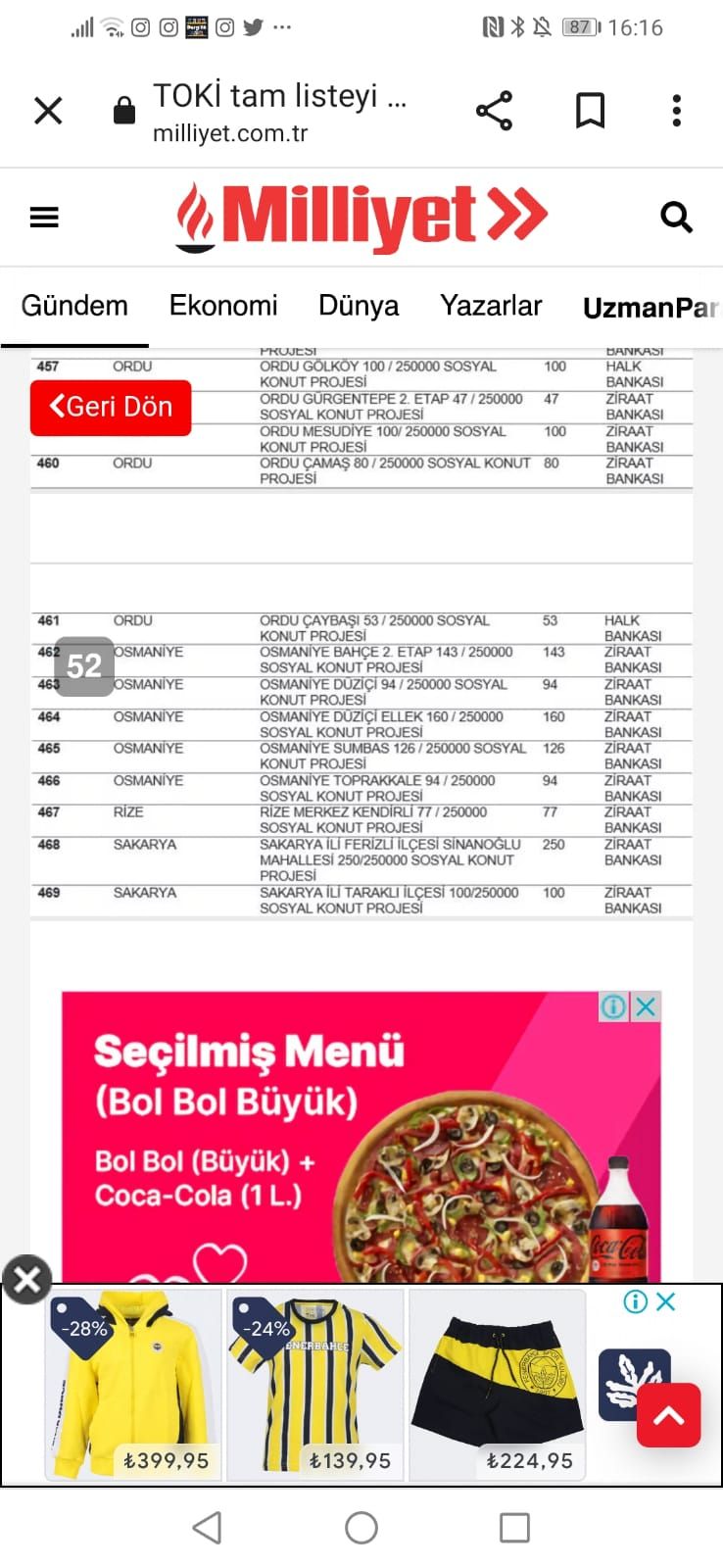The width and height of the screenshot is (723, 1568).
Task: Tap the Geri Dön button
Action: point(111,407)
